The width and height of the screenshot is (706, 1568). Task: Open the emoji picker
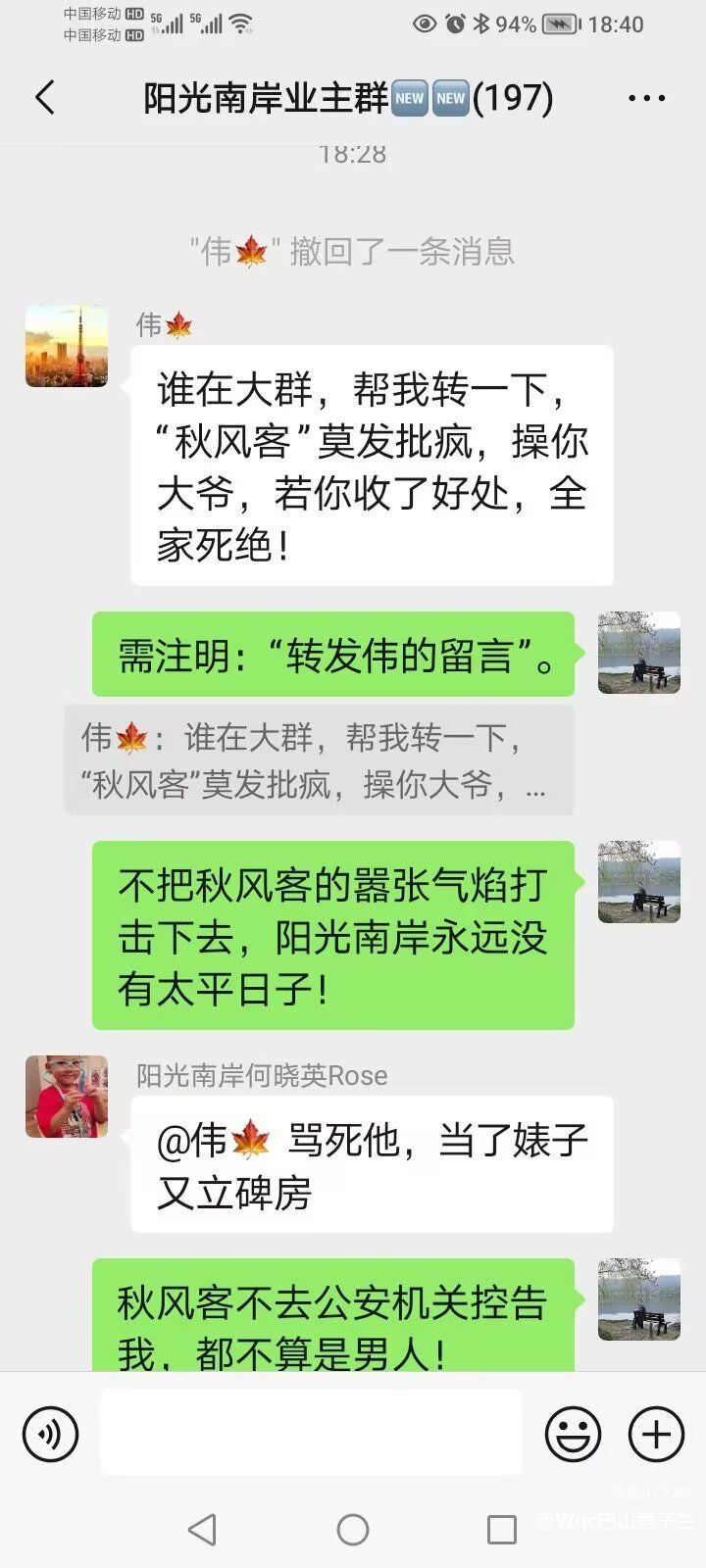pyautogui.click(x=573, y=1435)
